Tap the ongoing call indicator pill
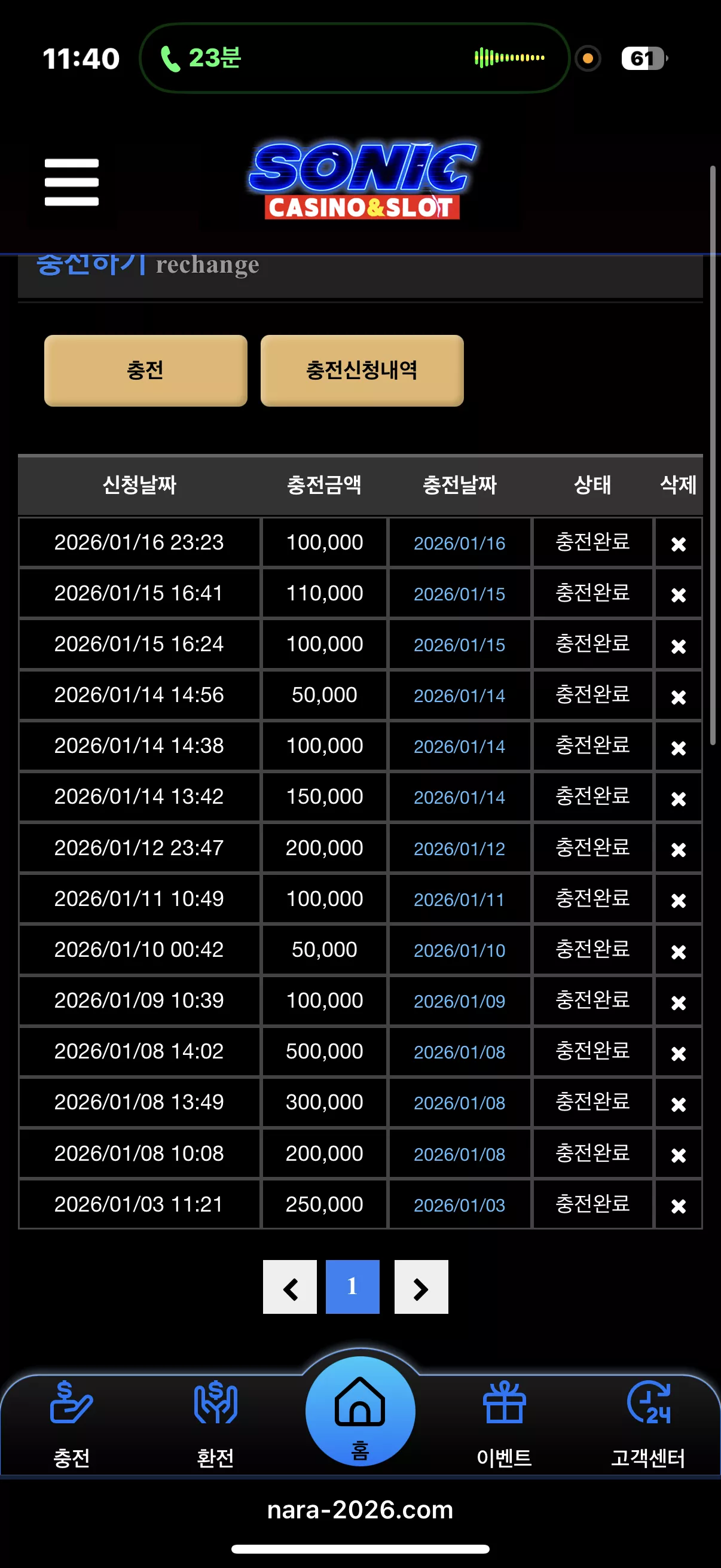721x1568 pixels. pyautogui.click(x=354, y=58)
